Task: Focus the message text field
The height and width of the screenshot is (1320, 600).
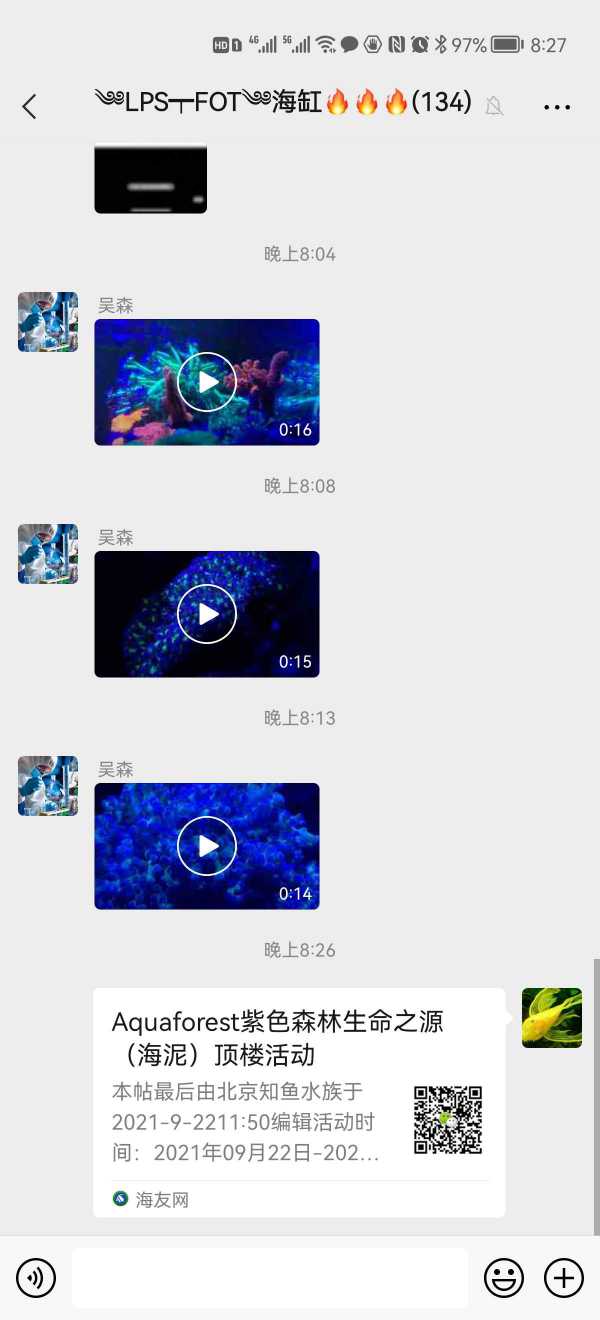Action: click(269, 1278)
